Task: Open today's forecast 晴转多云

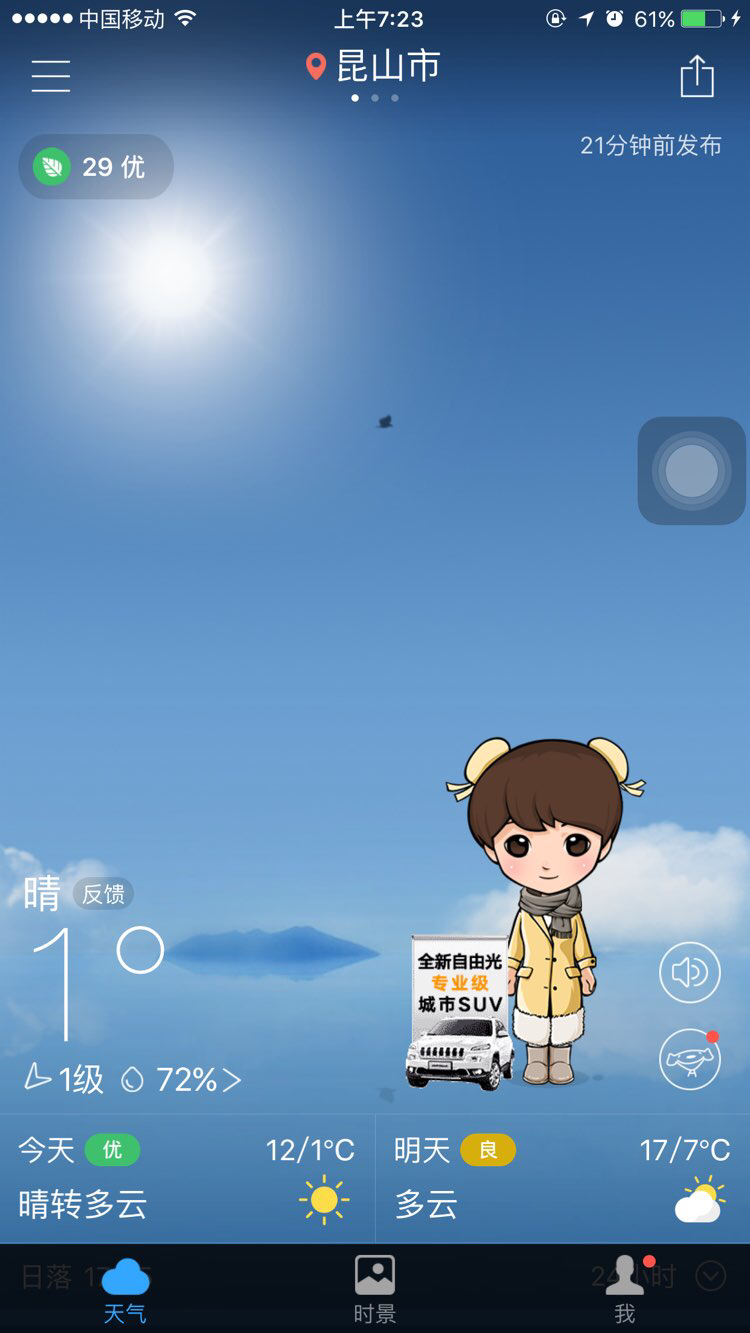Action: click(187, 1179)
